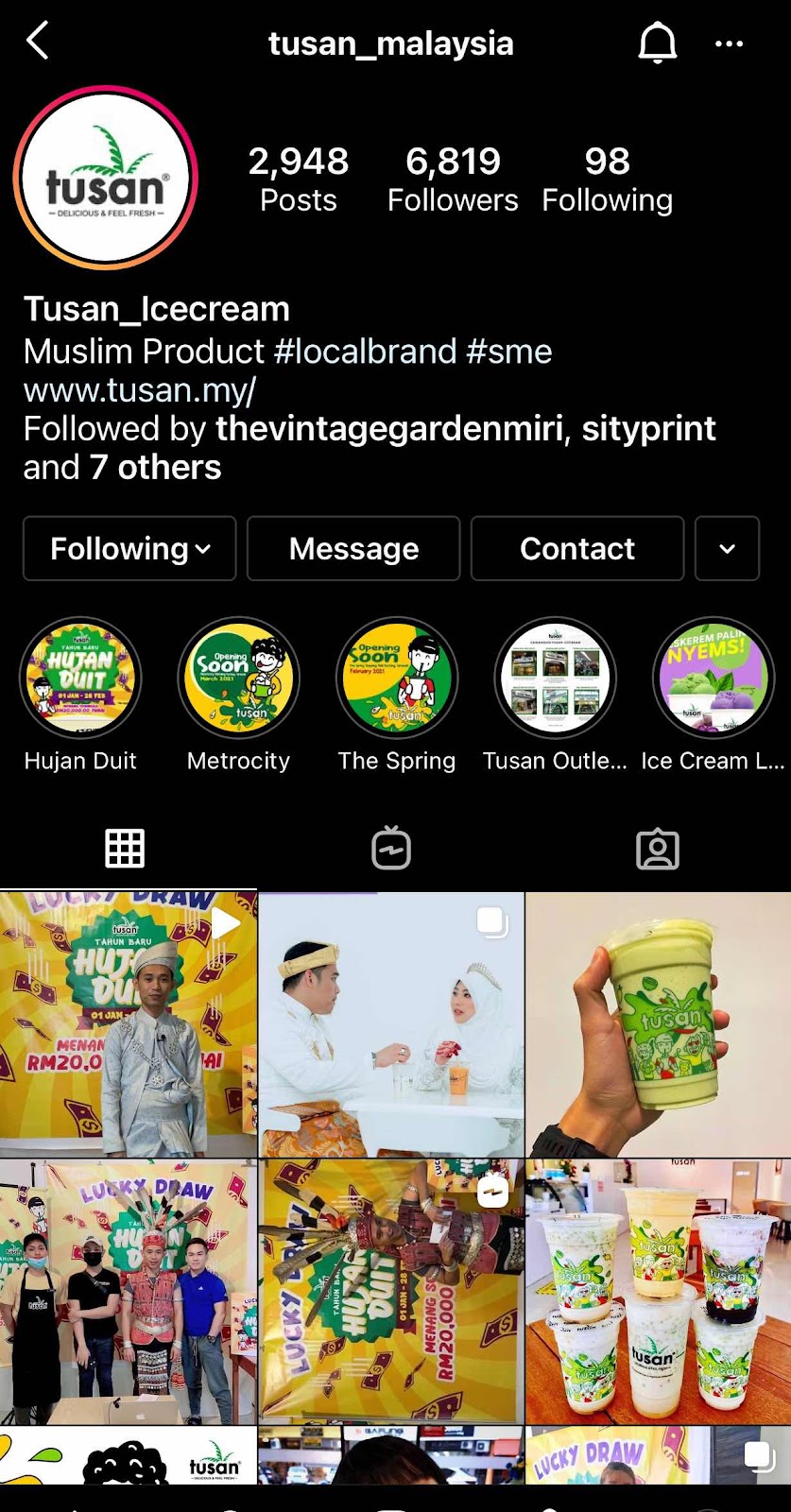The height and width of the screenshot is (1512, 791).
Task: Open the 6,819 Followers list
Action: pyautogui.click(x=453, y=180)
